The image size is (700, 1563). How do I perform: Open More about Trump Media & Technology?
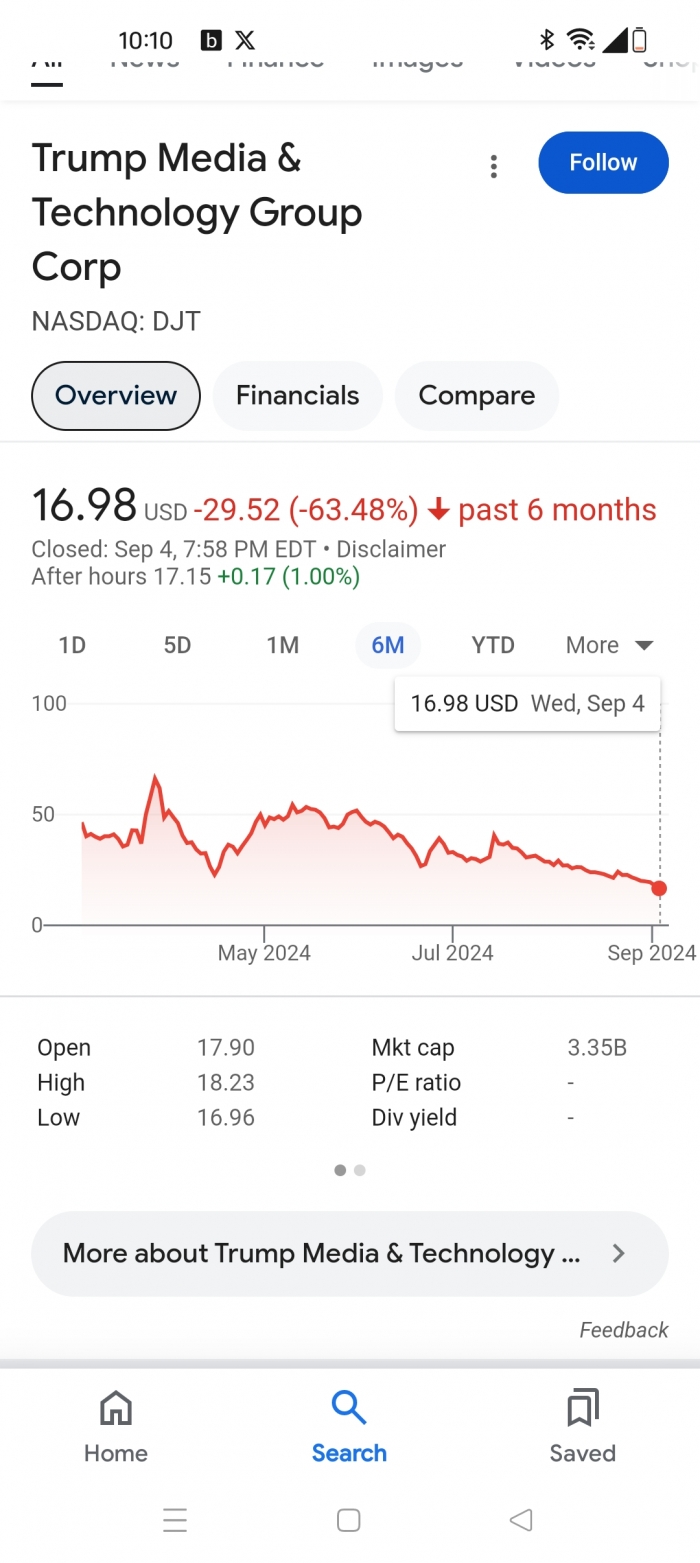tap(349, 1254)
